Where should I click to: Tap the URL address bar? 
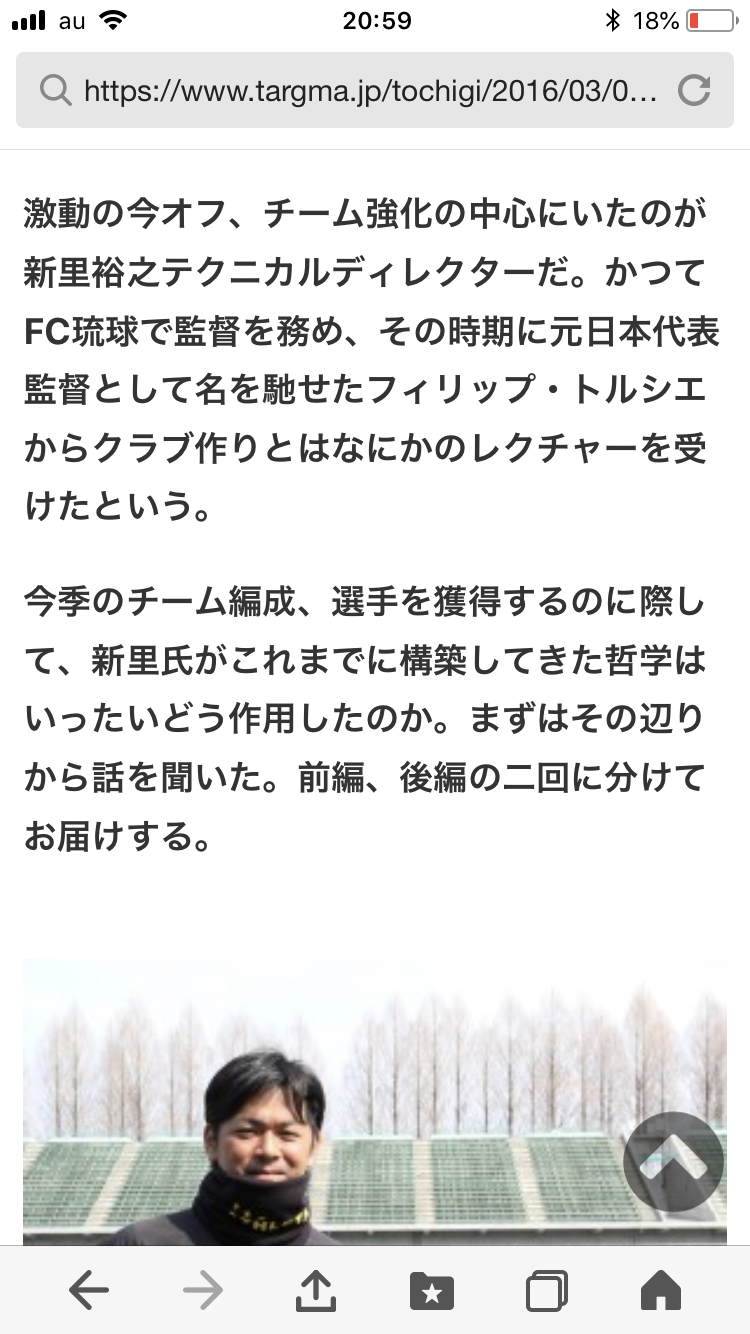[374, 91]
